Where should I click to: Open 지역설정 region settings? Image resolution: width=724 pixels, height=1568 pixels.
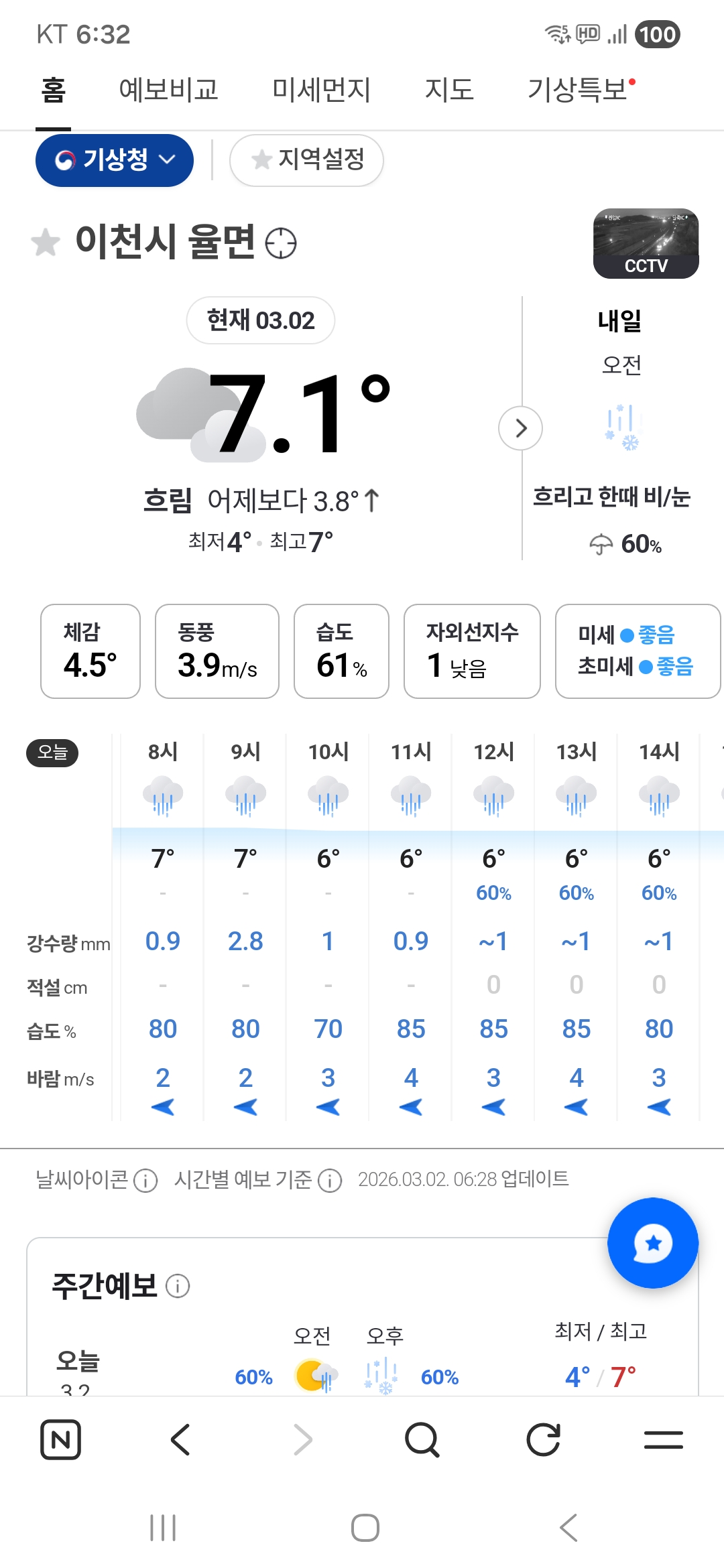[x=307, y=160]
